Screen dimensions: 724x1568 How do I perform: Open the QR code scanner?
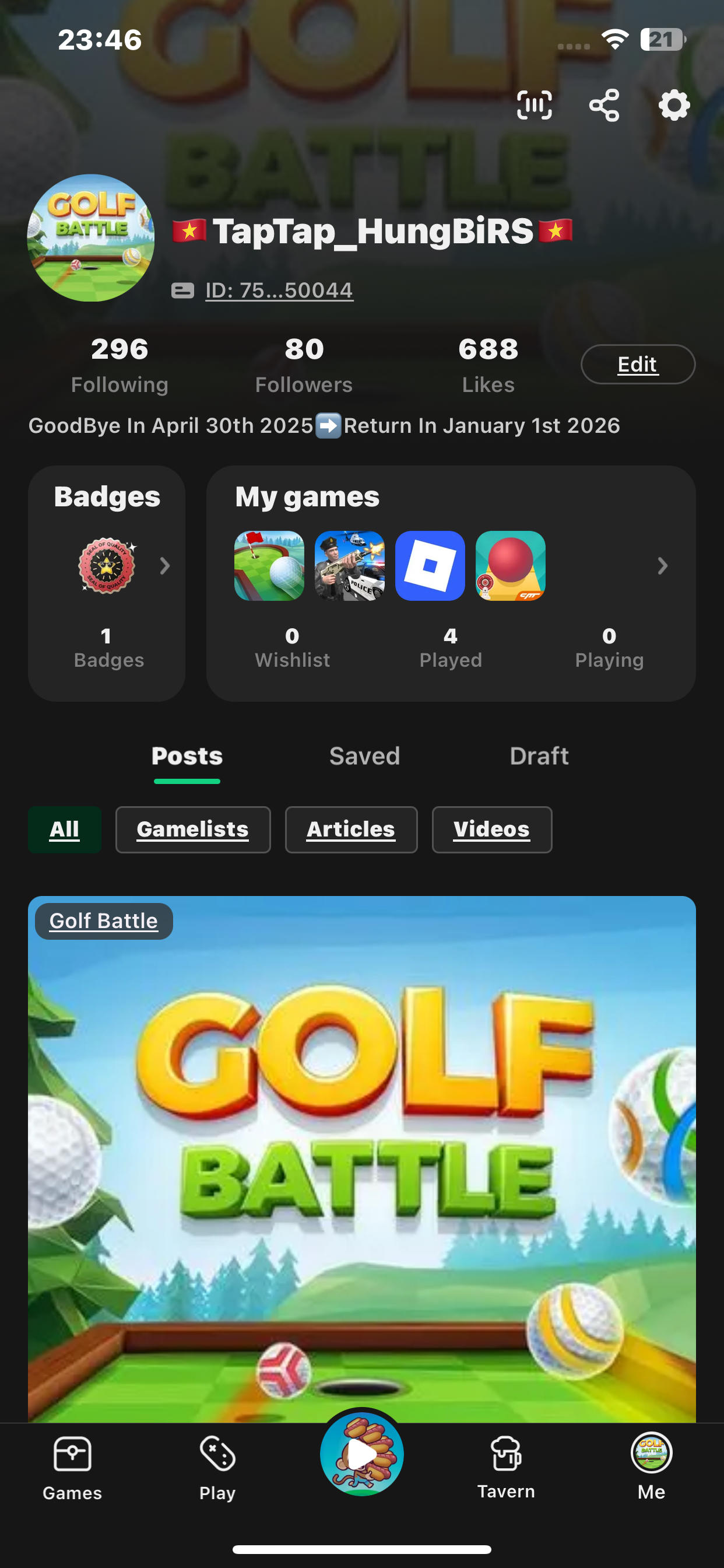[533, 106]
